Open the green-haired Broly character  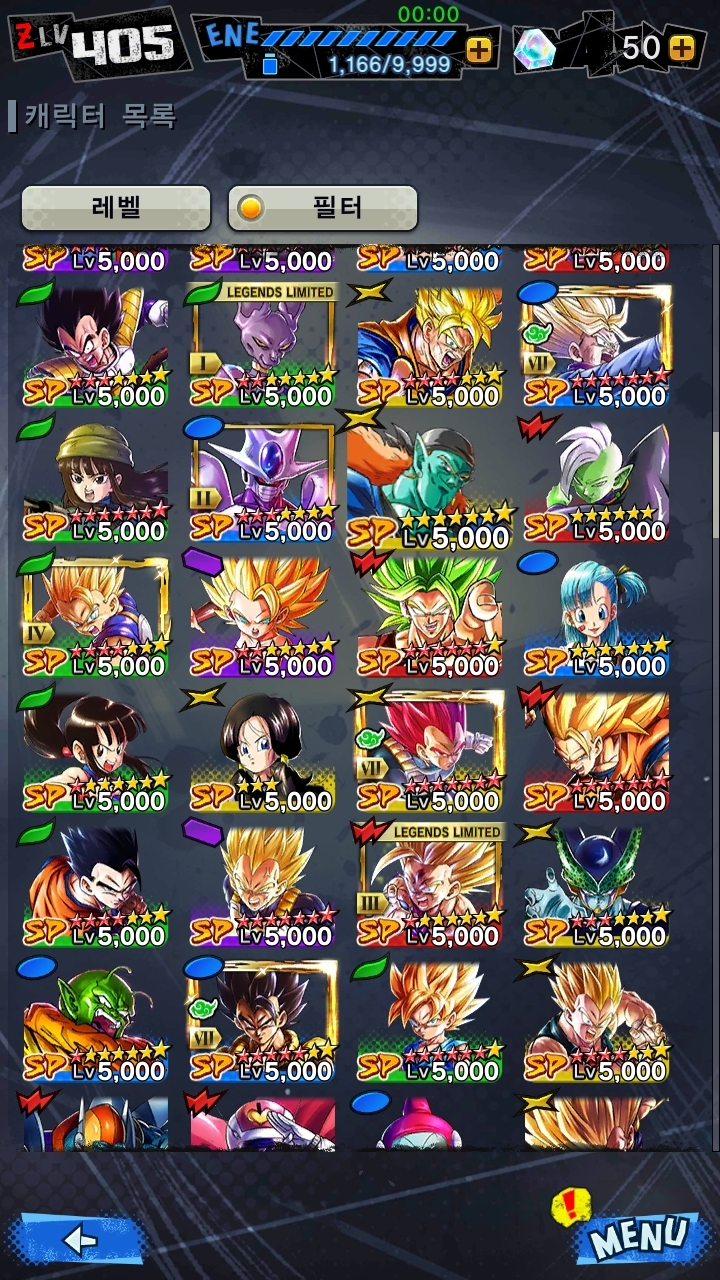[x=430, y=615]
